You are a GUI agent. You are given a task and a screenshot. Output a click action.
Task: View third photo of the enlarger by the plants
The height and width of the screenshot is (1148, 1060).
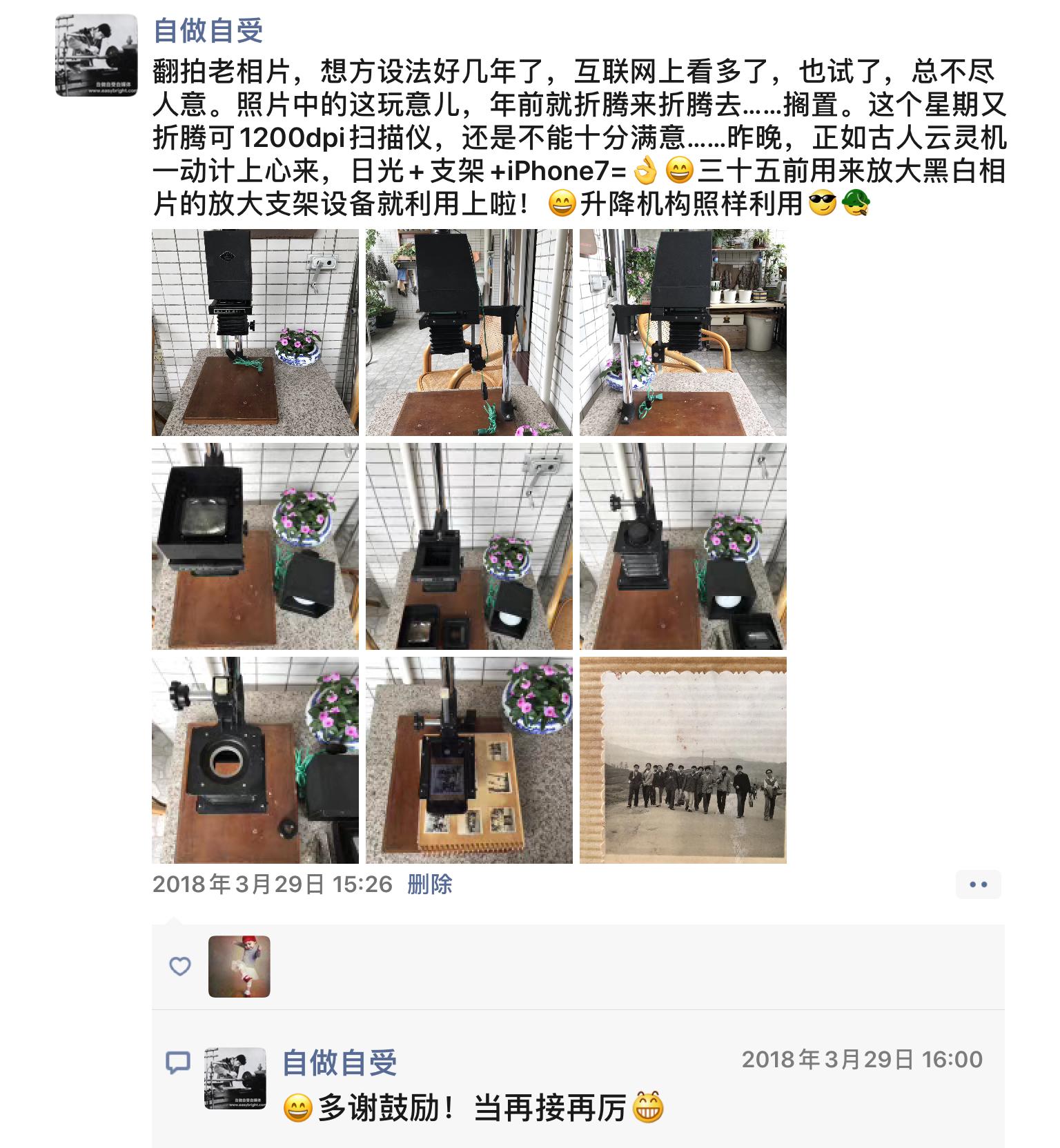[683, 332]
